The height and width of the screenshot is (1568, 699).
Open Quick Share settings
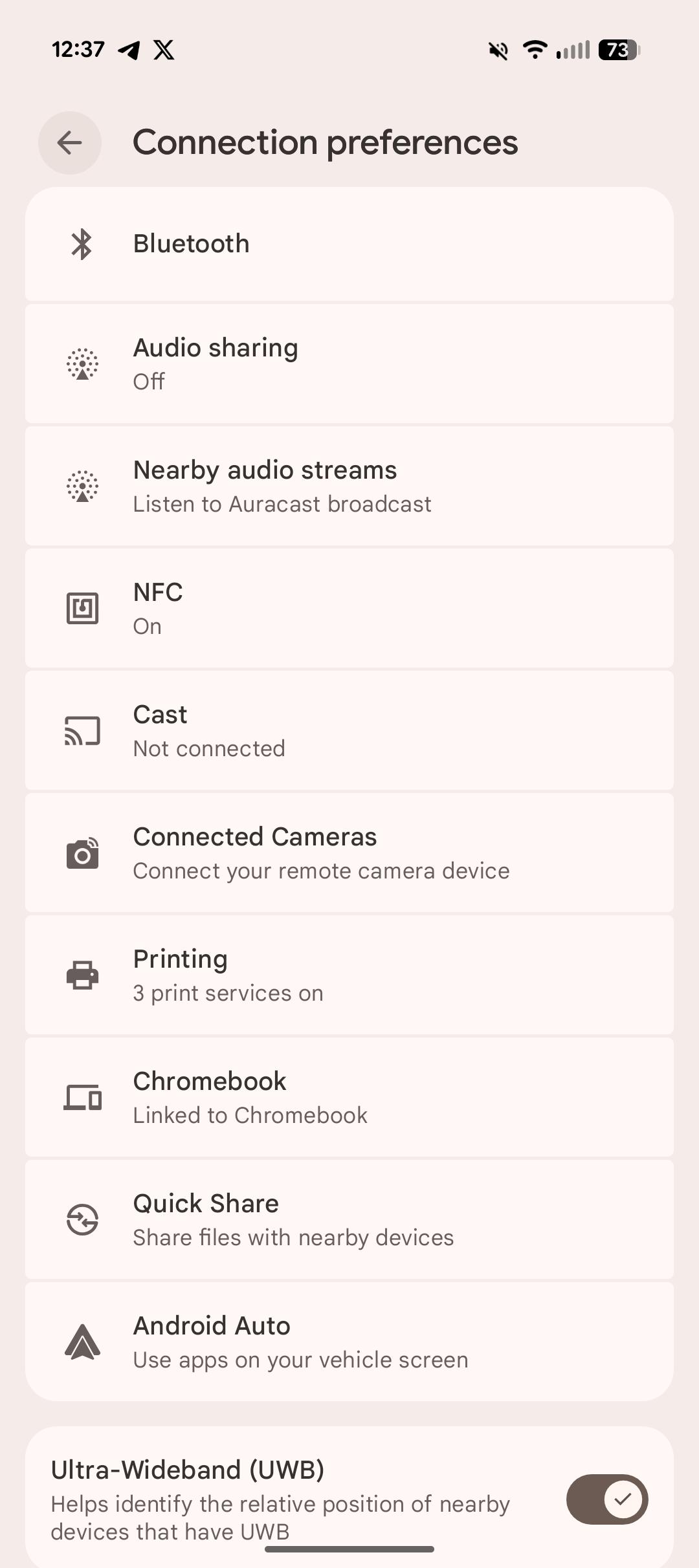coord(349,1219)
